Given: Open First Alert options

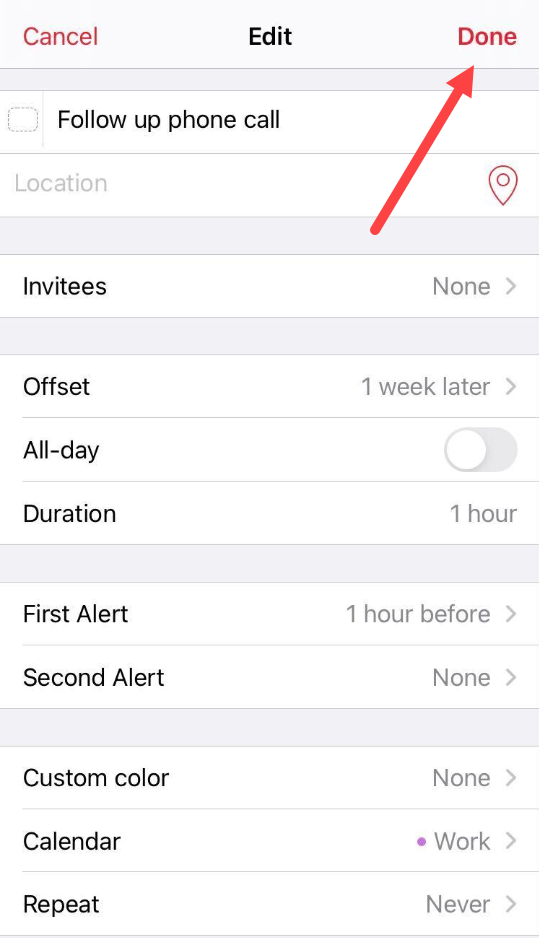Looking at the screenshot, I should (269, 614).
